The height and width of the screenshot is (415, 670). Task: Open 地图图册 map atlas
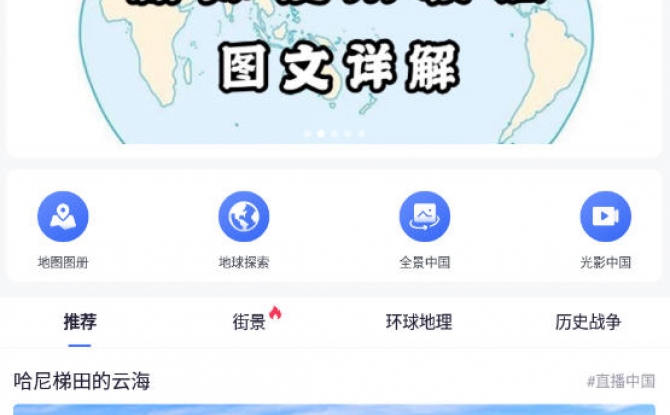click(x=63, y=217)
